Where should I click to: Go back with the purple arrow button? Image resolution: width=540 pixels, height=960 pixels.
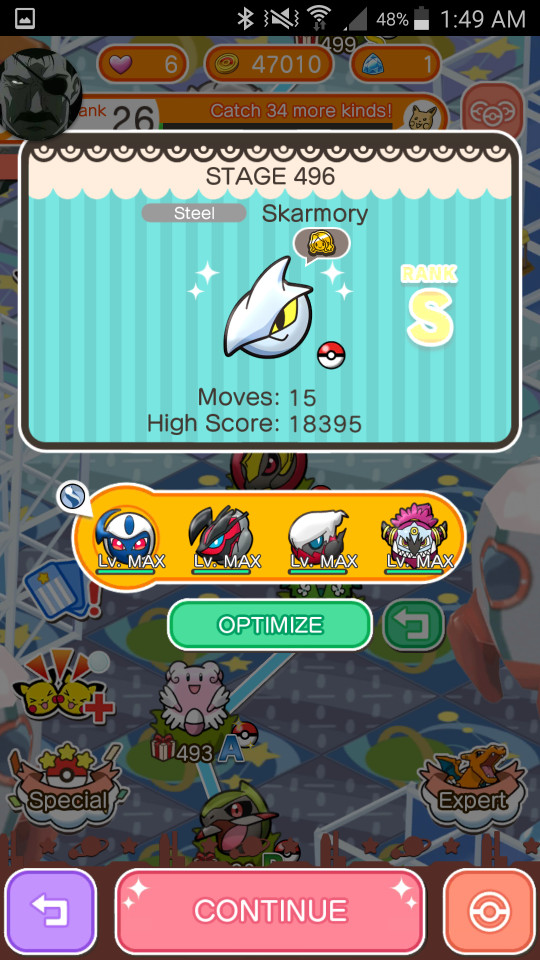click(x=51, y=910)
